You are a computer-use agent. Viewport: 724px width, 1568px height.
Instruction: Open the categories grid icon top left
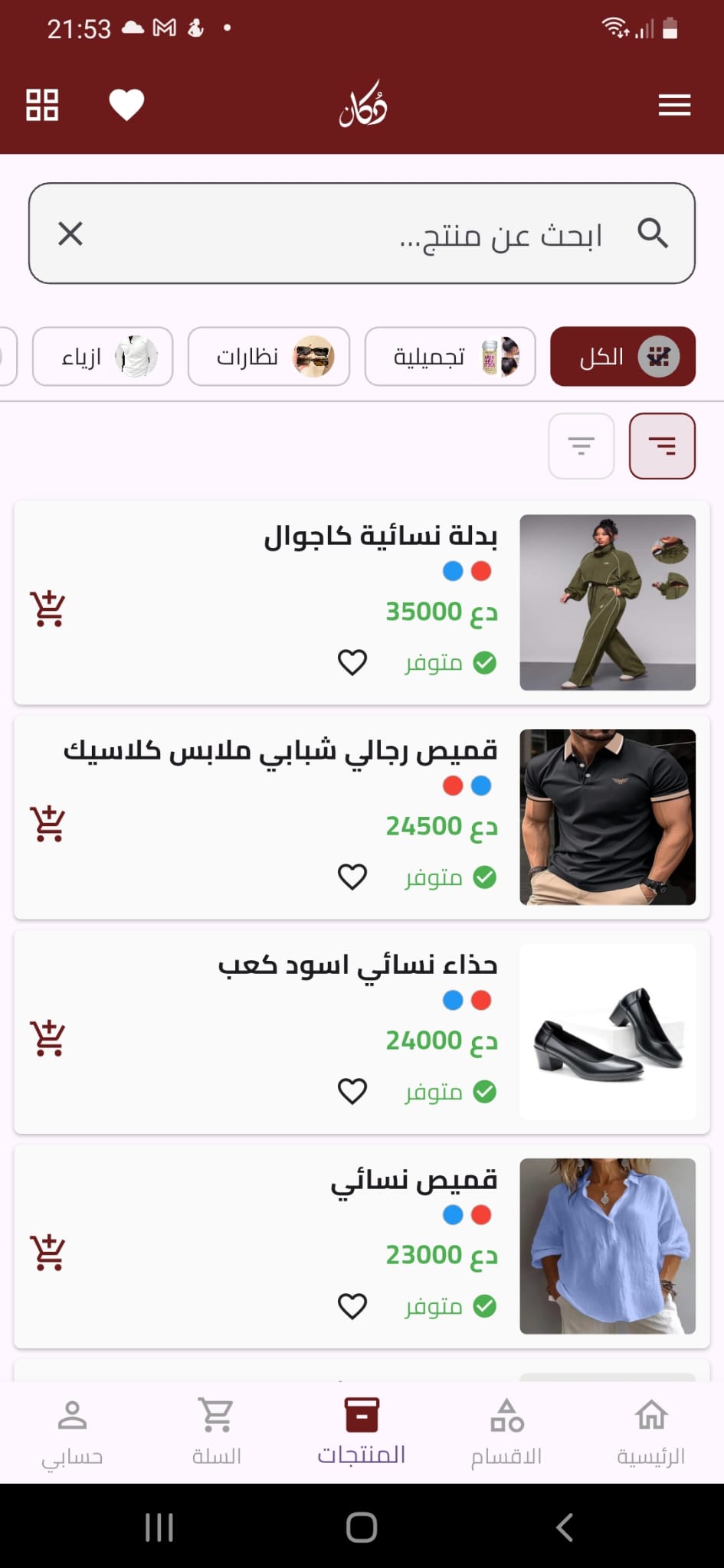(x=42, y=105)
